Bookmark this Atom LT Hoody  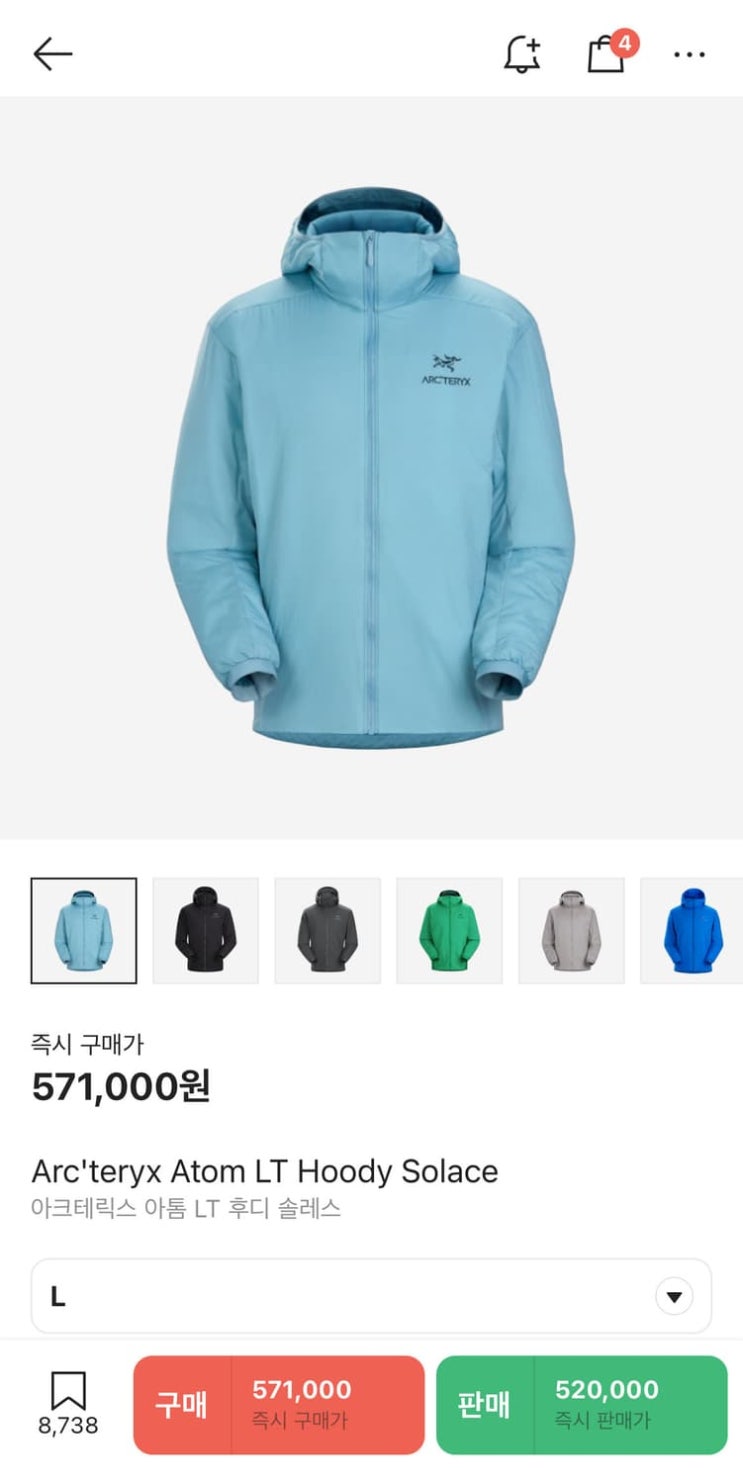coord(68,1403)
